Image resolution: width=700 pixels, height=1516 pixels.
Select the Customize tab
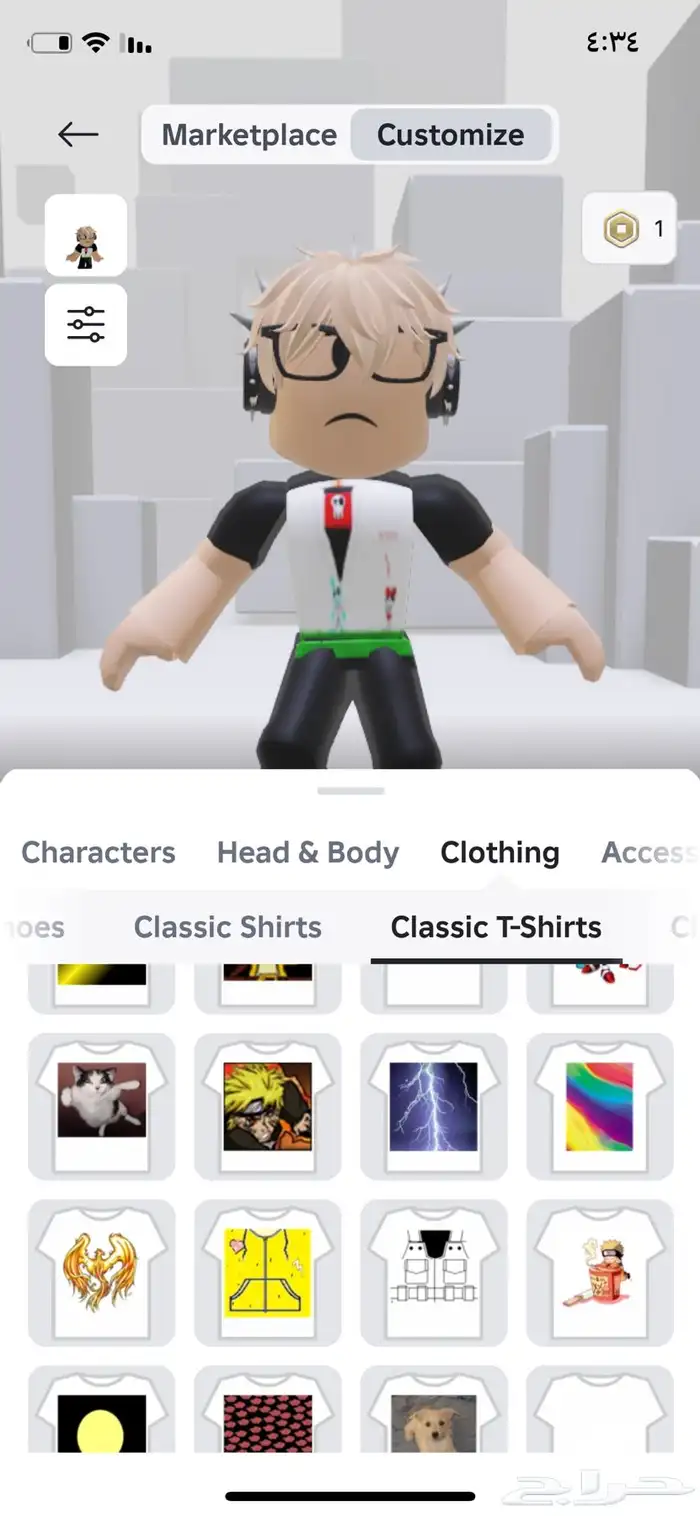point(450,135)
